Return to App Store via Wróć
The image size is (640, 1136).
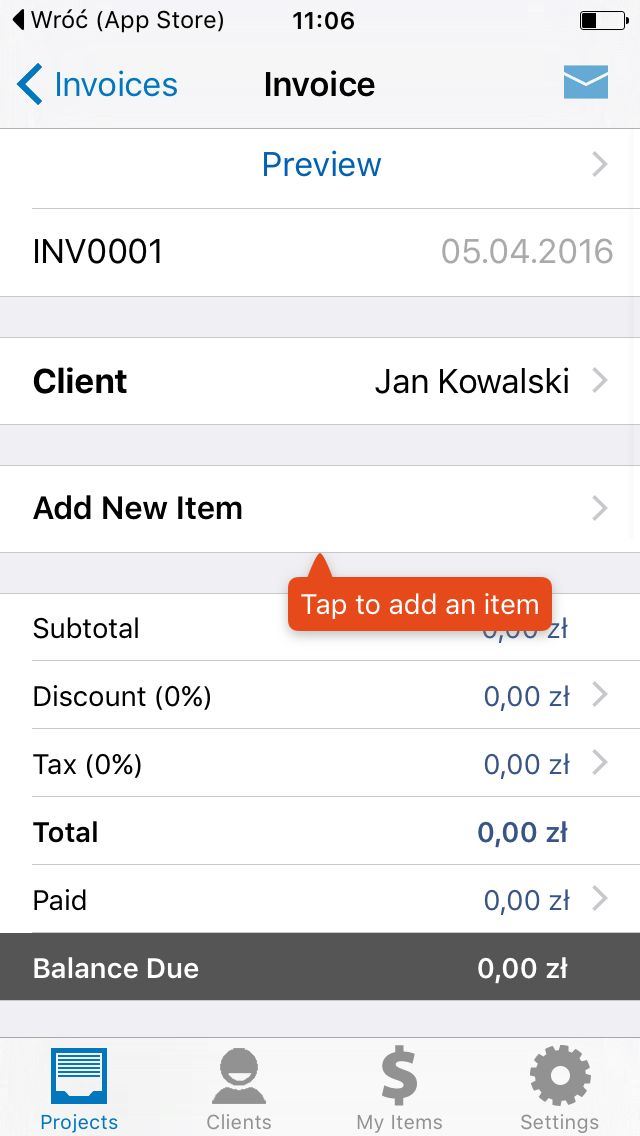click(118, 20)
